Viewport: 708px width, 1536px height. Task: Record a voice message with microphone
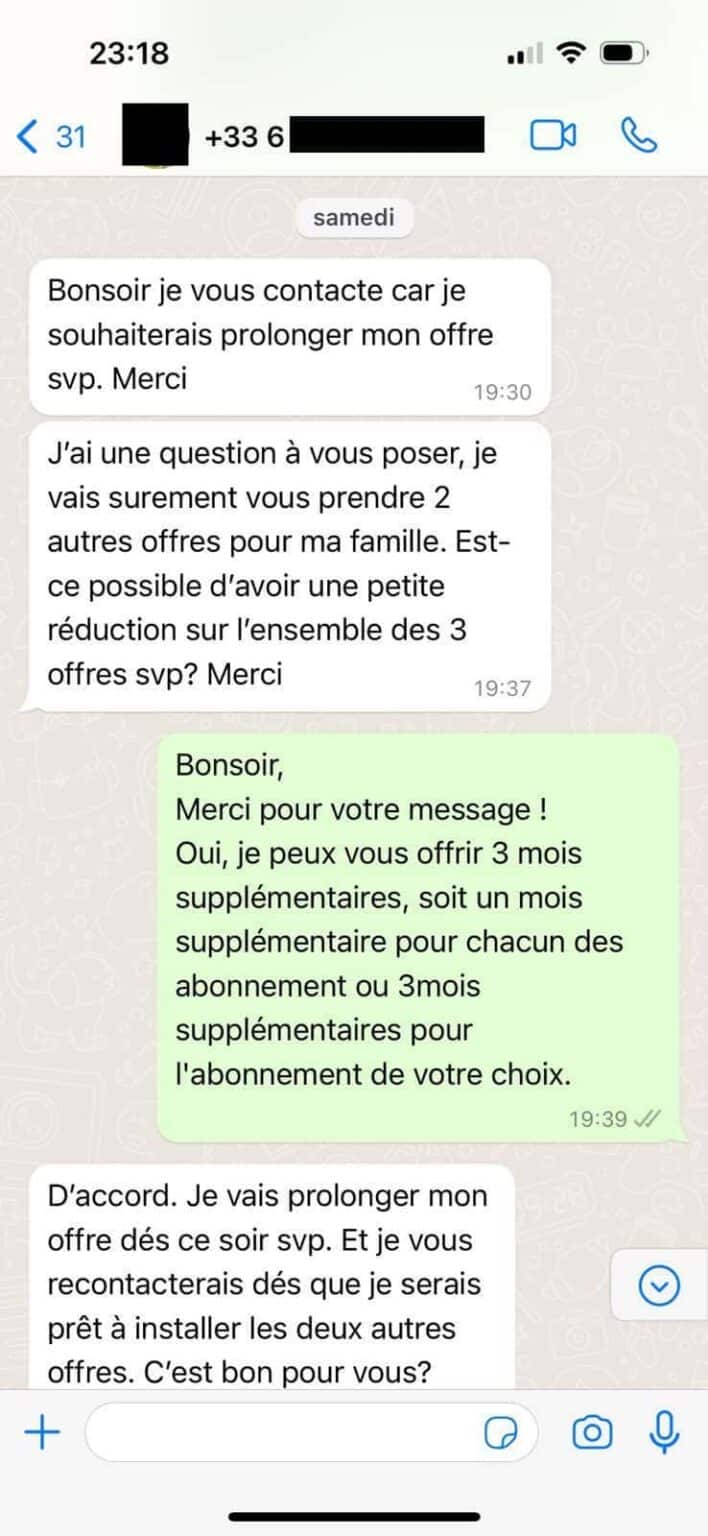(664, 1433)
